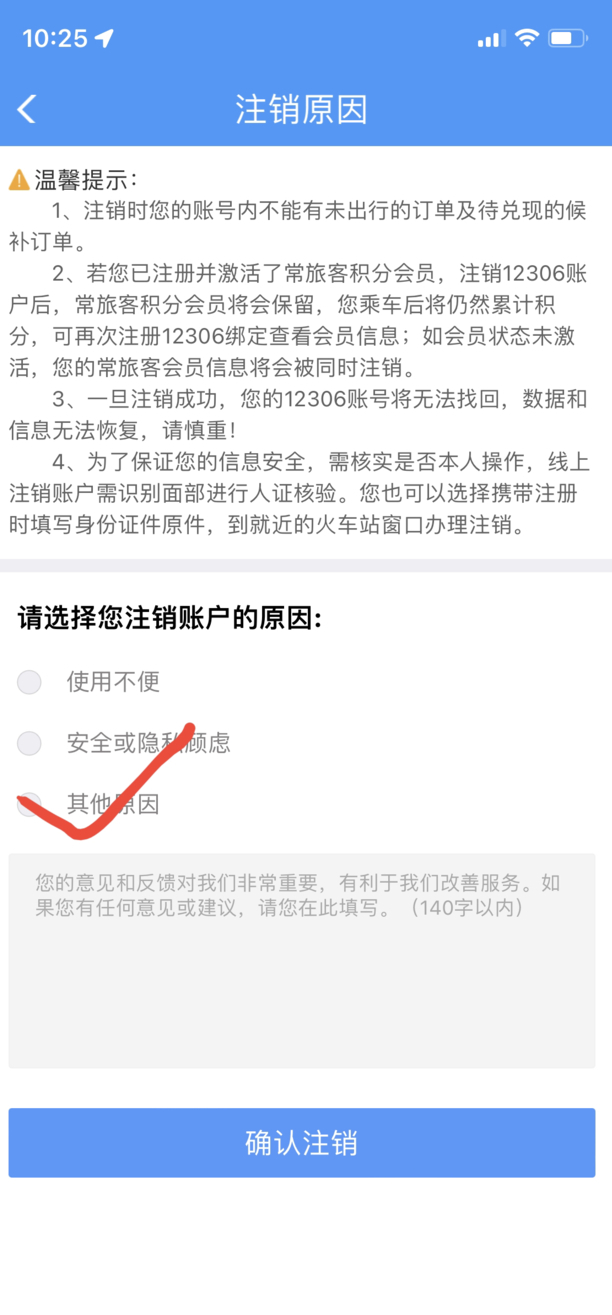Image resolution: width=612 pixels, height=1315 pixels.
Task: Select the 使用不便 reason
Action: (x=30, y=682)
